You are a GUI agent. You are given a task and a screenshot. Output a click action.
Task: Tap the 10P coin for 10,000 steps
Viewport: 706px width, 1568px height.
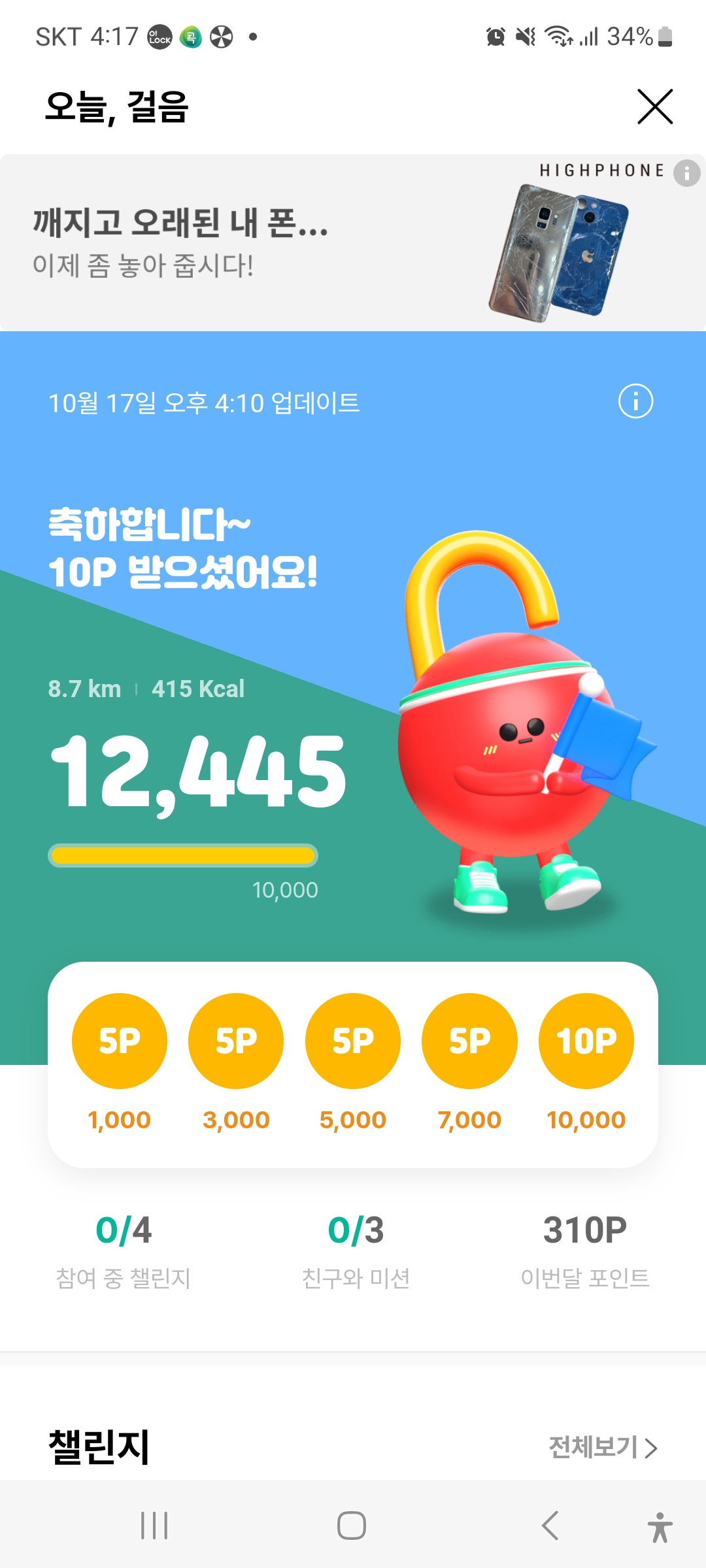(x=586, y=1041)
